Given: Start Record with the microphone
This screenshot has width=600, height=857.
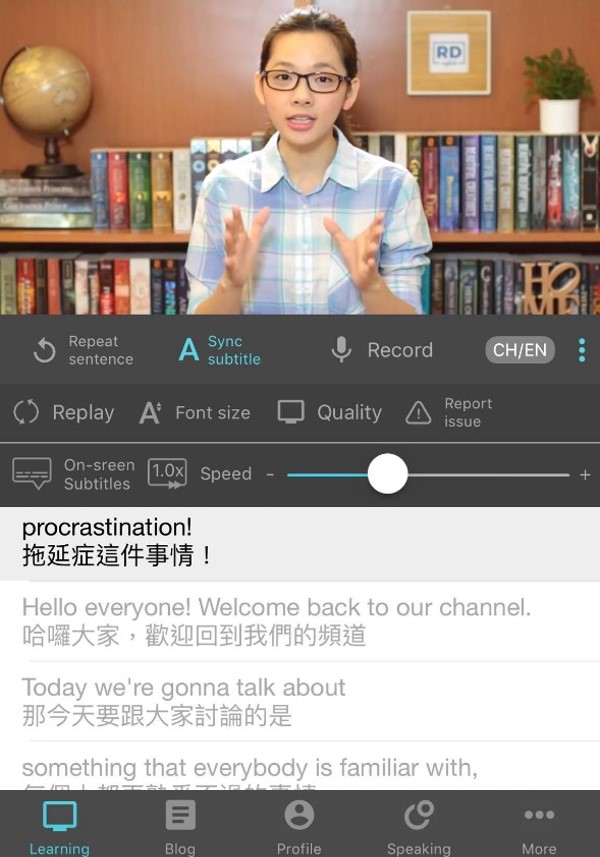Looking at the screenshot, I should click(382, 350).
